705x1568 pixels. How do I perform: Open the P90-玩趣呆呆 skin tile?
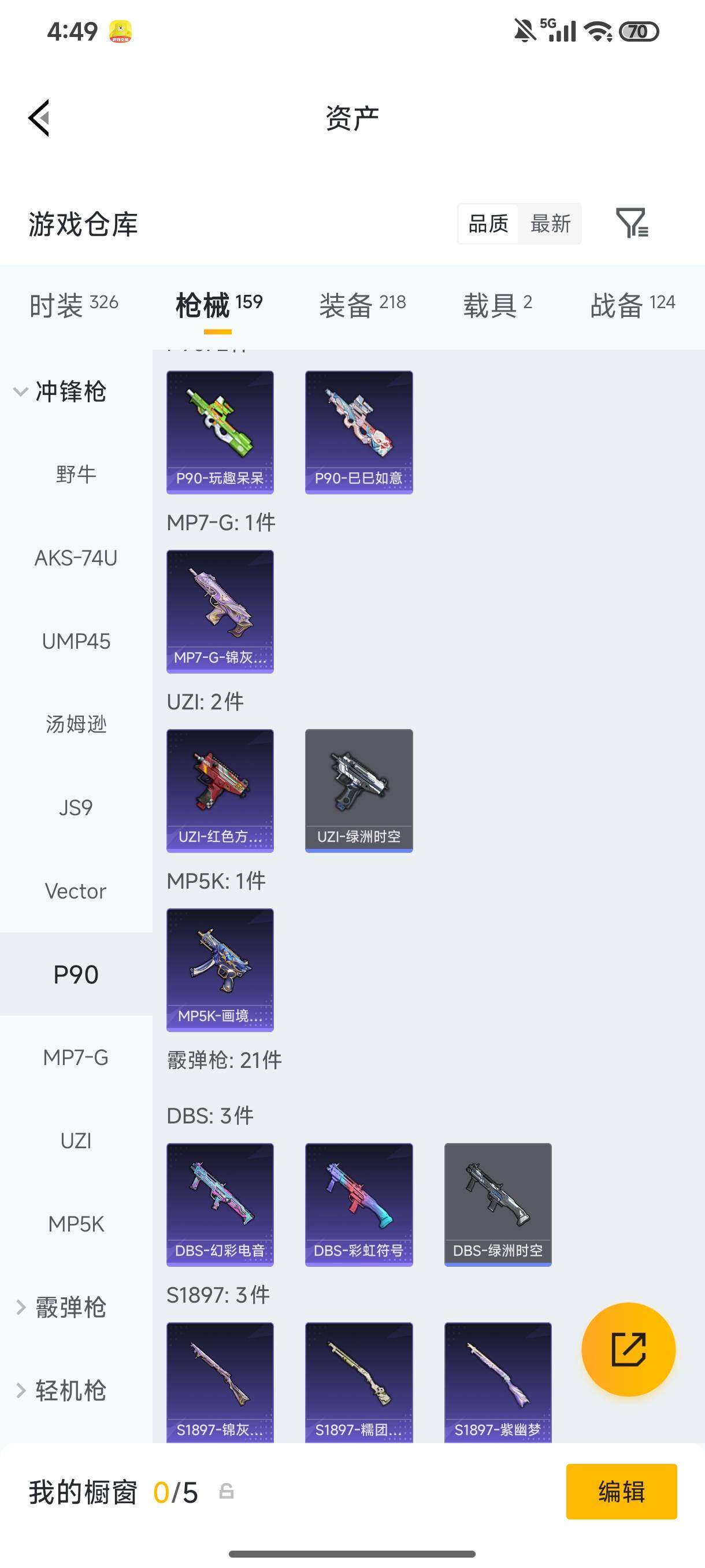point(220,432)
